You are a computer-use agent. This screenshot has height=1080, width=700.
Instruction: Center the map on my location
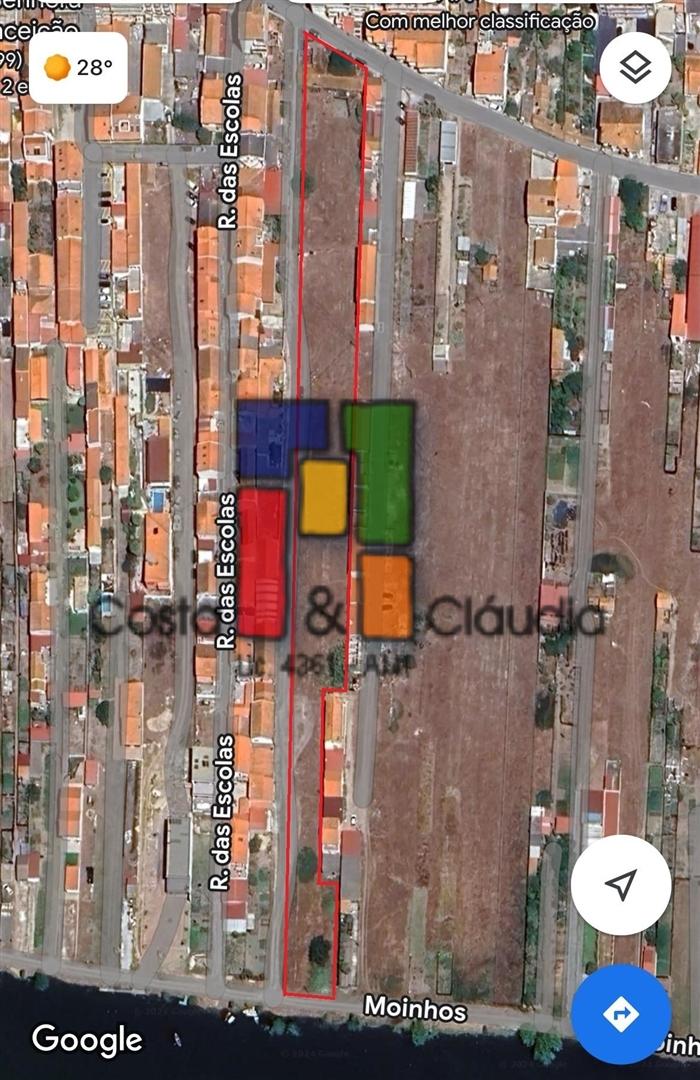point(621,884)
